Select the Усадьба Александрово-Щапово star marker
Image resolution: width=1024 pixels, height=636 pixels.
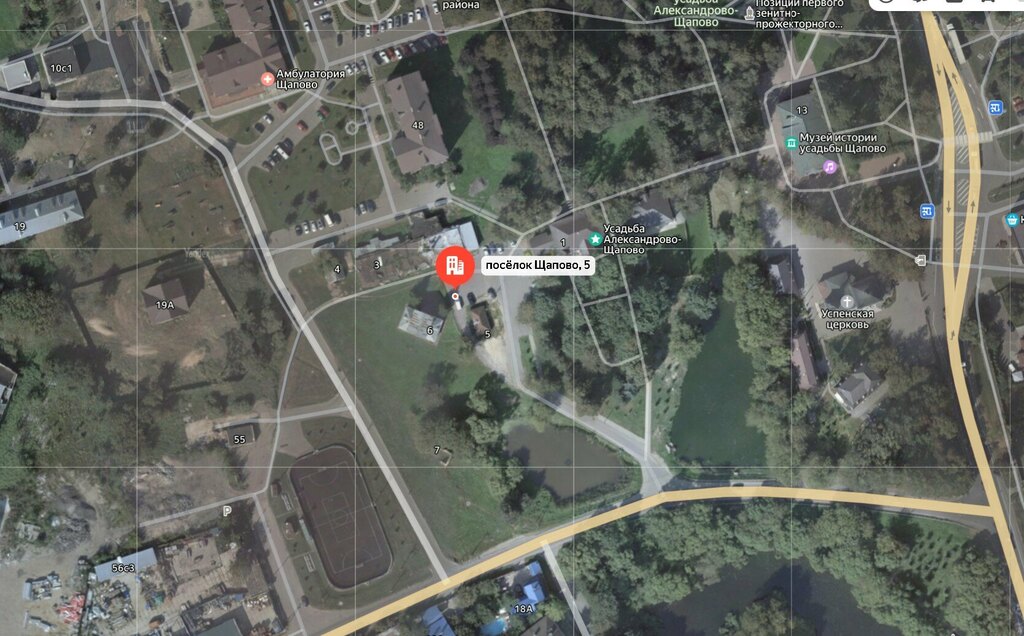click(x=594, y=239)
